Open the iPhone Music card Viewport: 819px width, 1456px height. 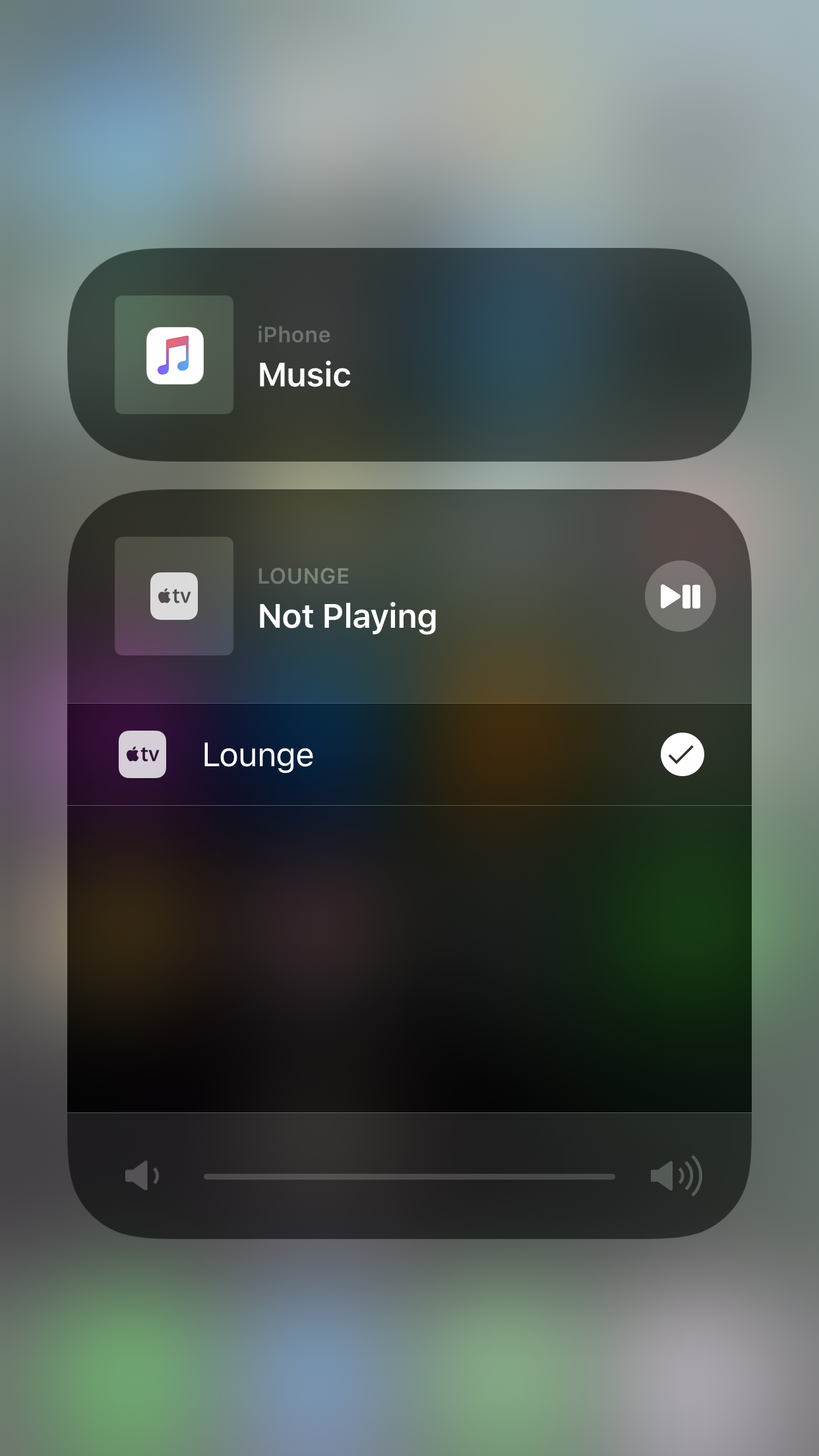(x=409, y=355)
